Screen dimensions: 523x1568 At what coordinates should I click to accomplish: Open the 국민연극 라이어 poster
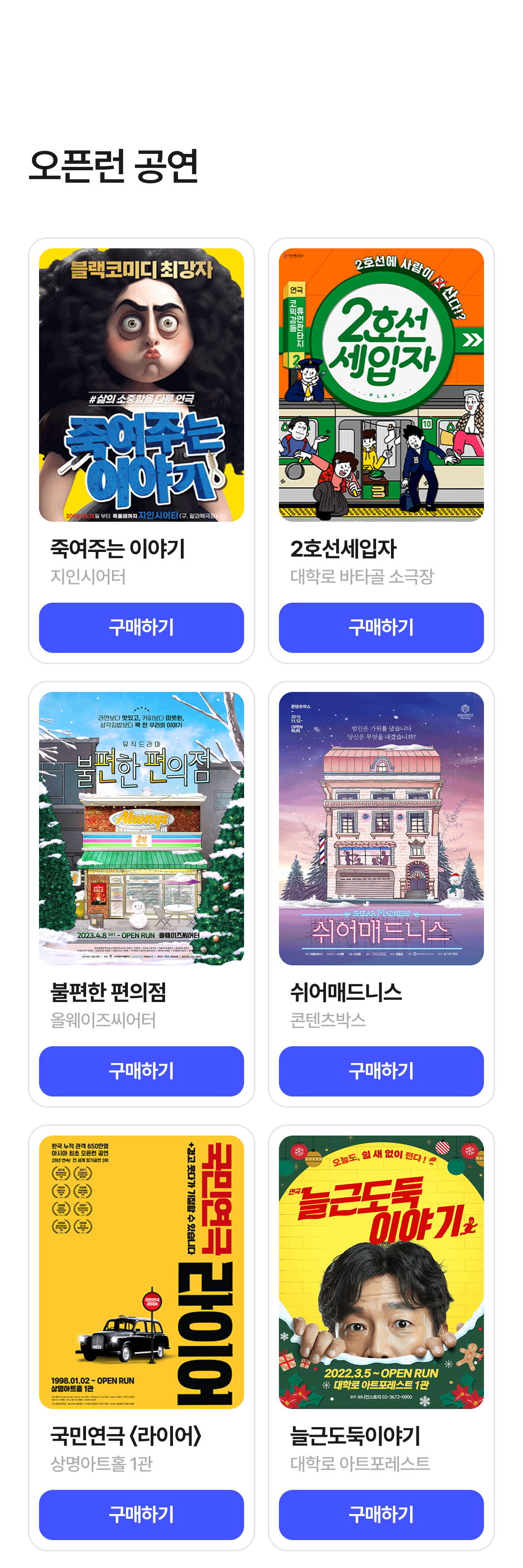click(141, 1272)
